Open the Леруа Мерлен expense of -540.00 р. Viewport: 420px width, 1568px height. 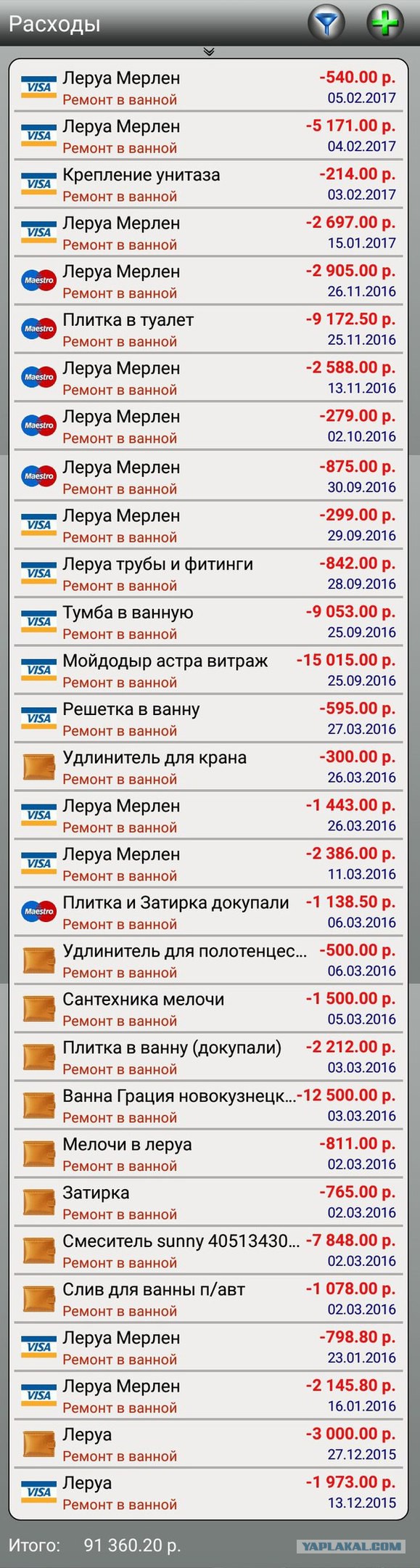[x=210, y=87]
